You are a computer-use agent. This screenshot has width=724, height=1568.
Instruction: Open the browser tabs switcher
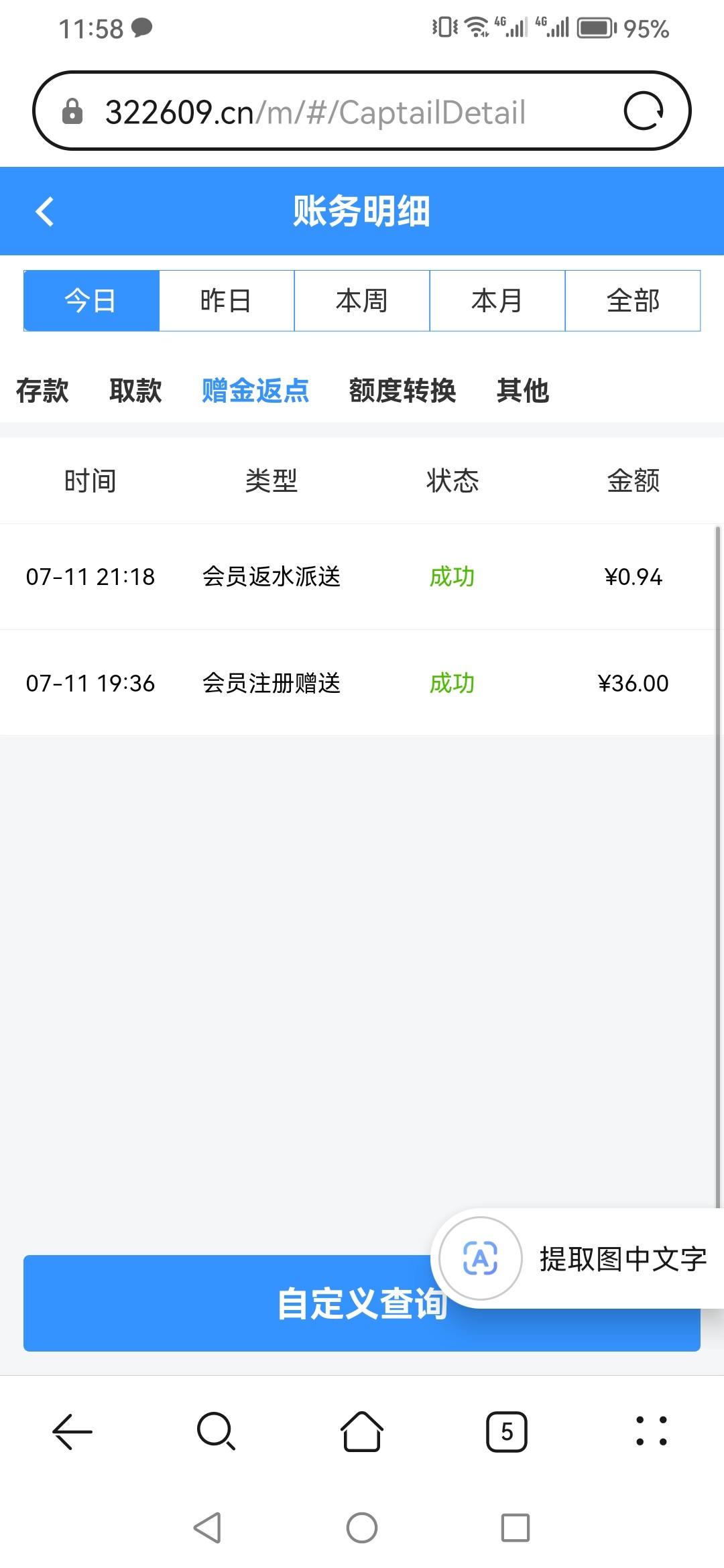pos(507,1431)
